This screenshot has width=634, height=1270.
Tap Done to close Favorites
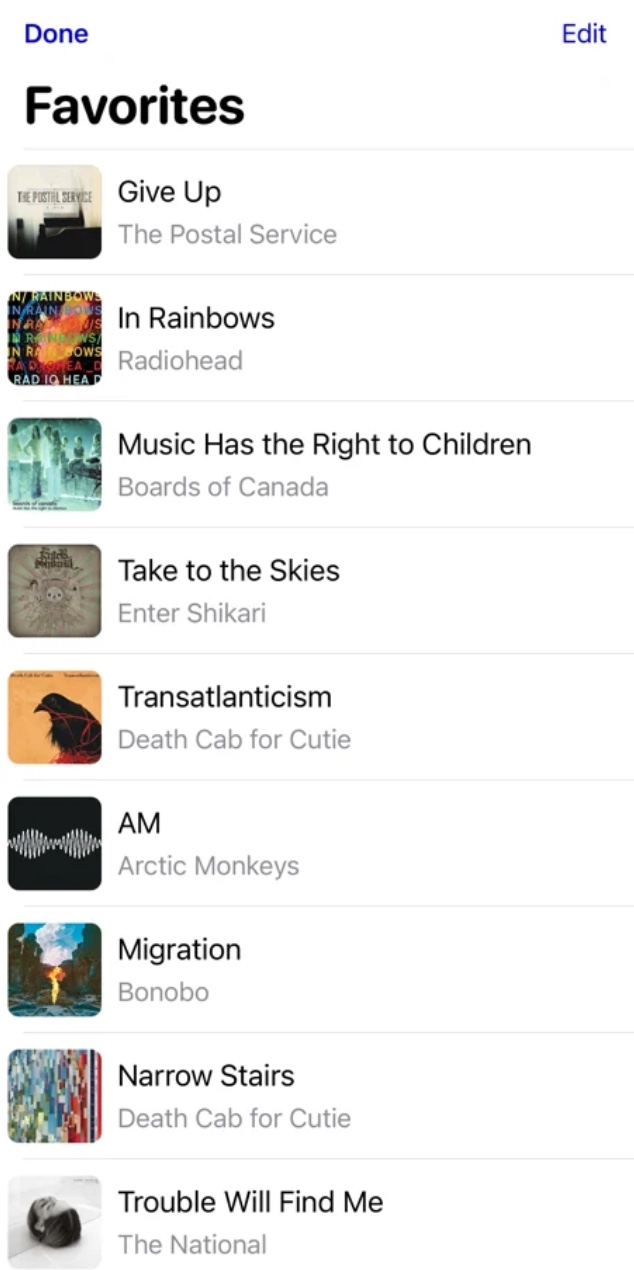pyautogui.click(x=56, y=34)
